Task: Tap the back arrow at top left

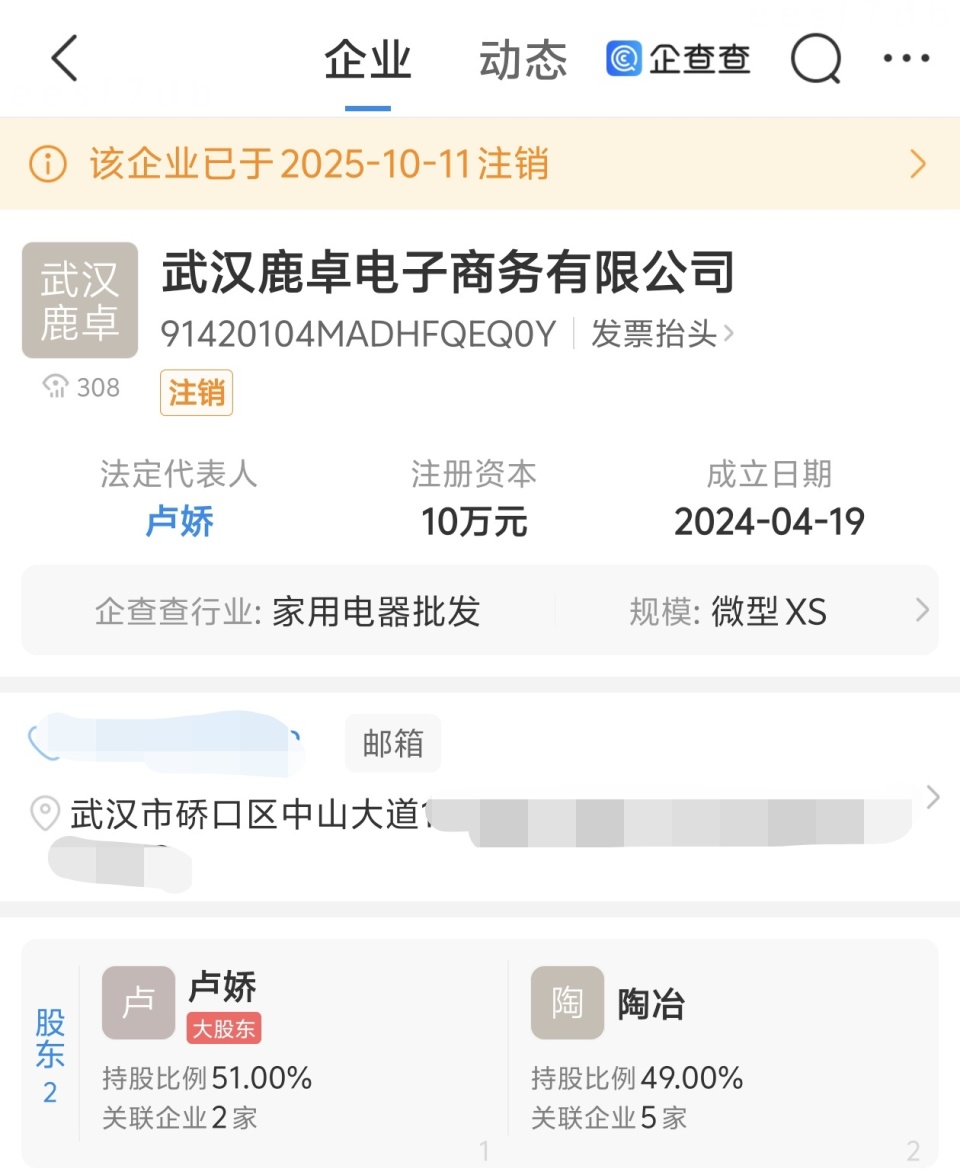Action: click(x=63, y=58)
